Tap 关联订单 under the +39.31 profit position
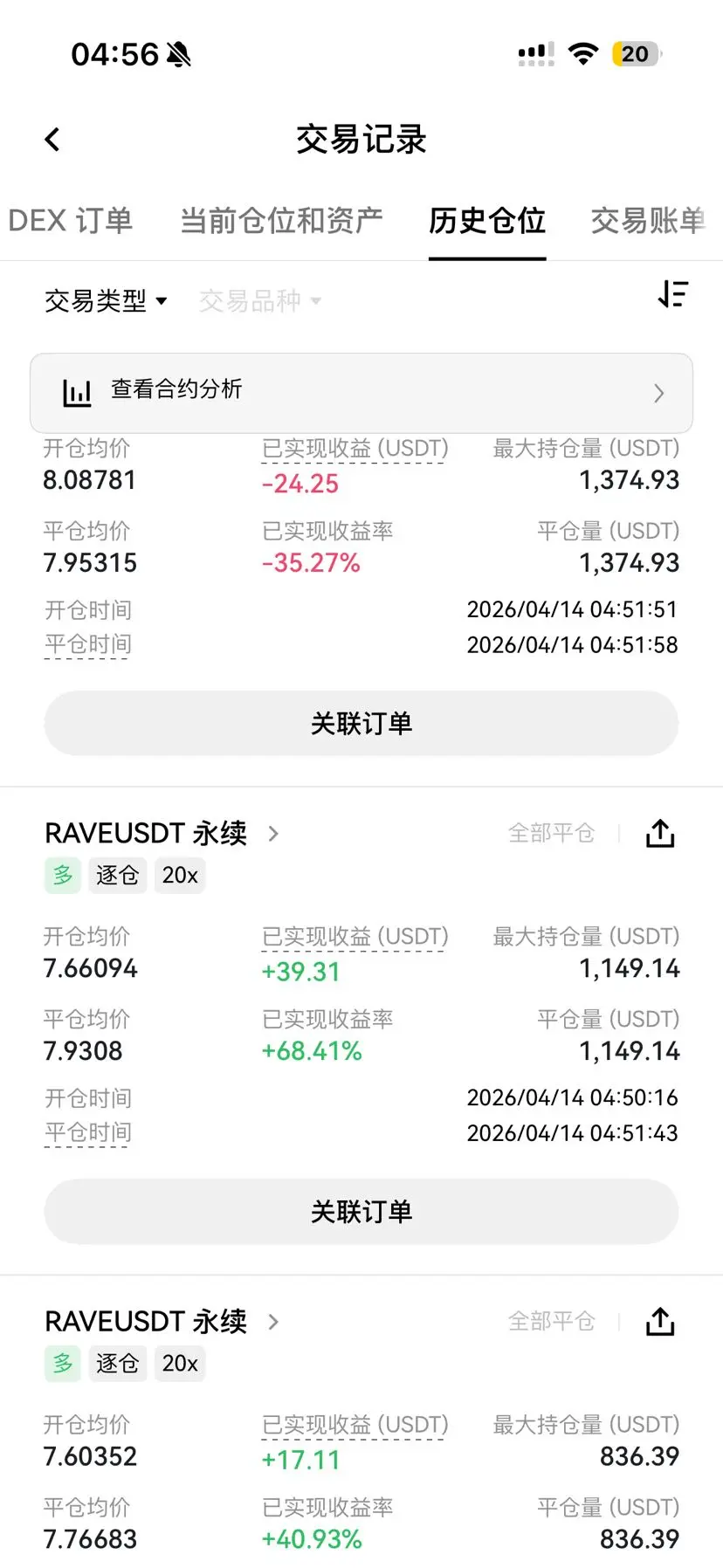This screenshot has height=1568, width=723. [361, 1211]
